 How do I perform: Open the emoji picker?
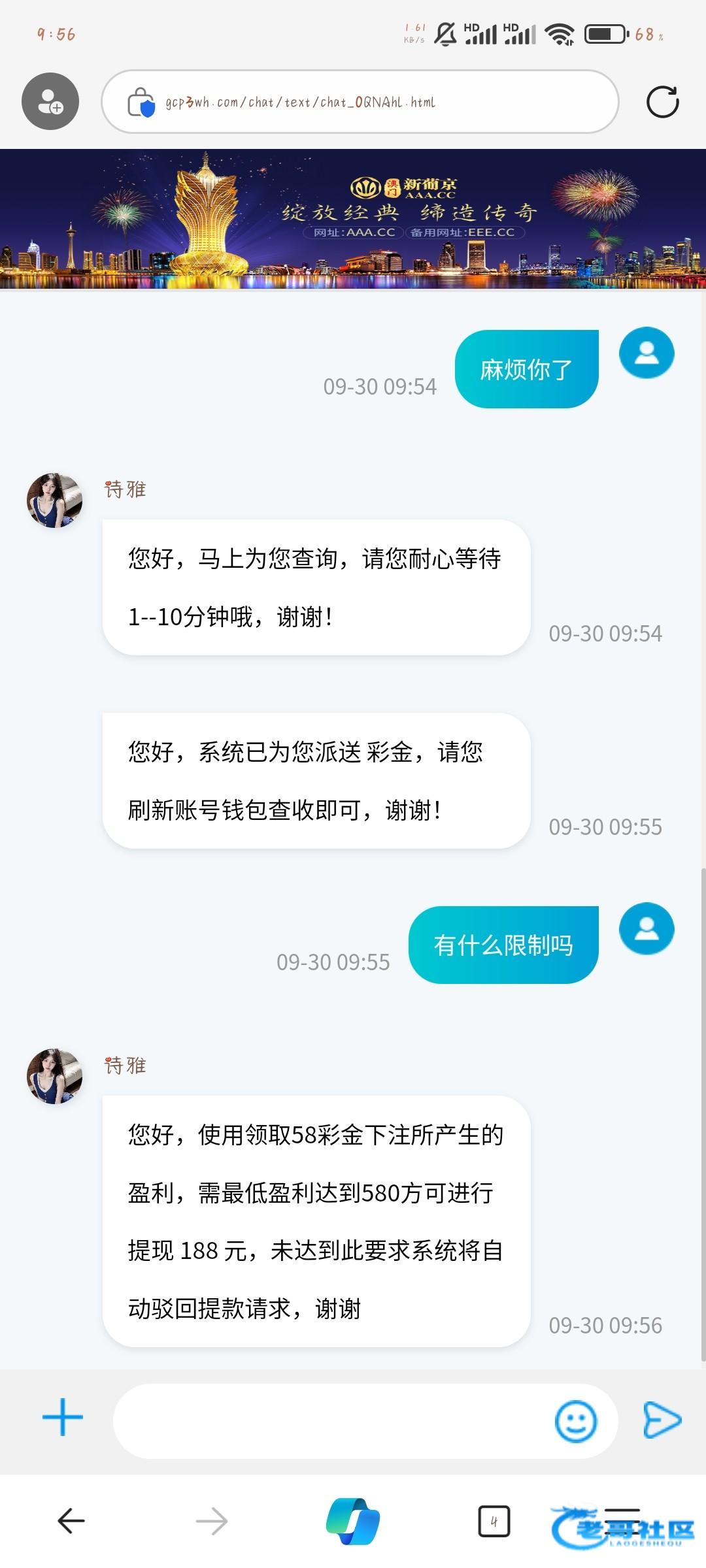(575, 1421)
